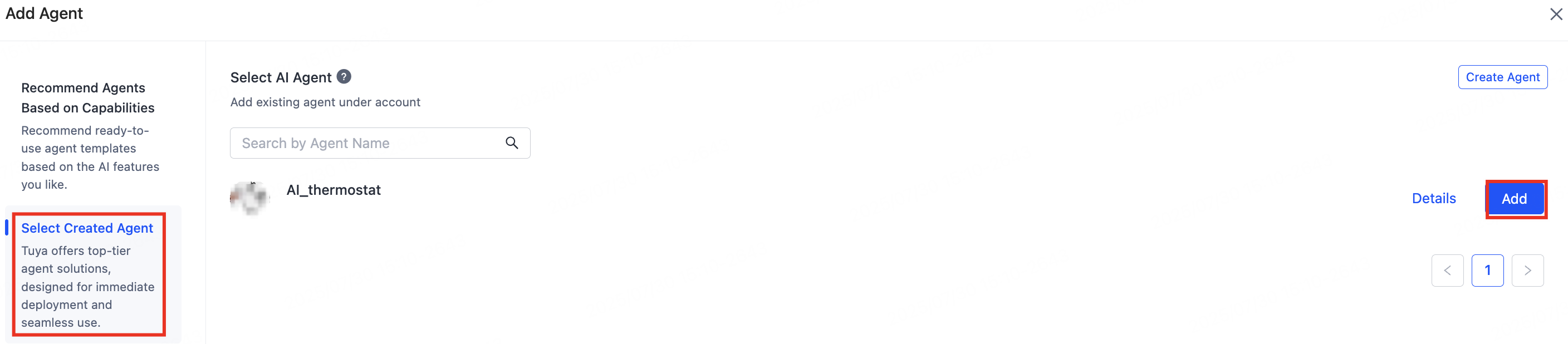Open the Create Agent button
The image size is (1568, 344).
point(1502,77)
